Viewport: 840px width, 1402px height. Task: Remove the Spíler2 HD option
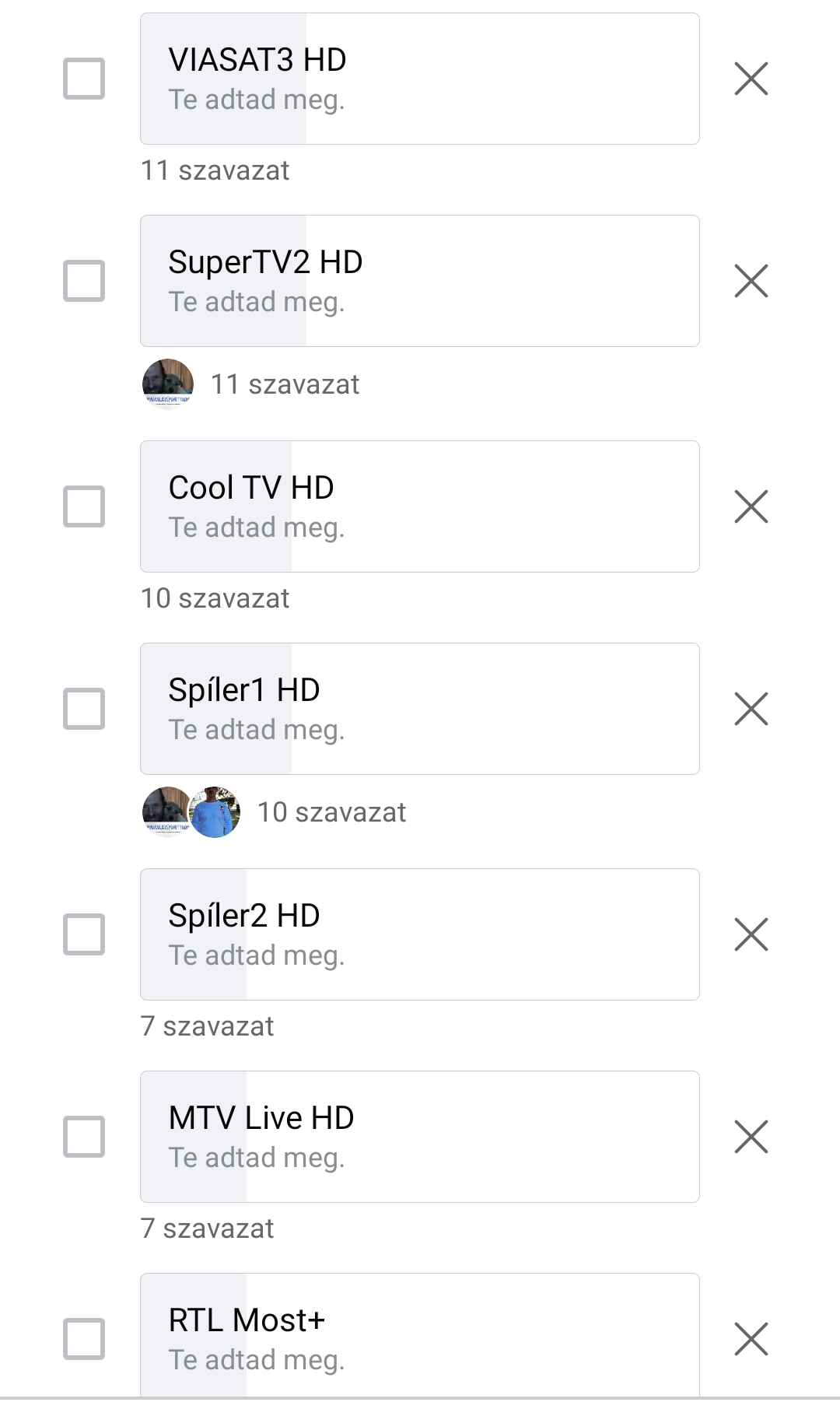click(x=751, y=934)
